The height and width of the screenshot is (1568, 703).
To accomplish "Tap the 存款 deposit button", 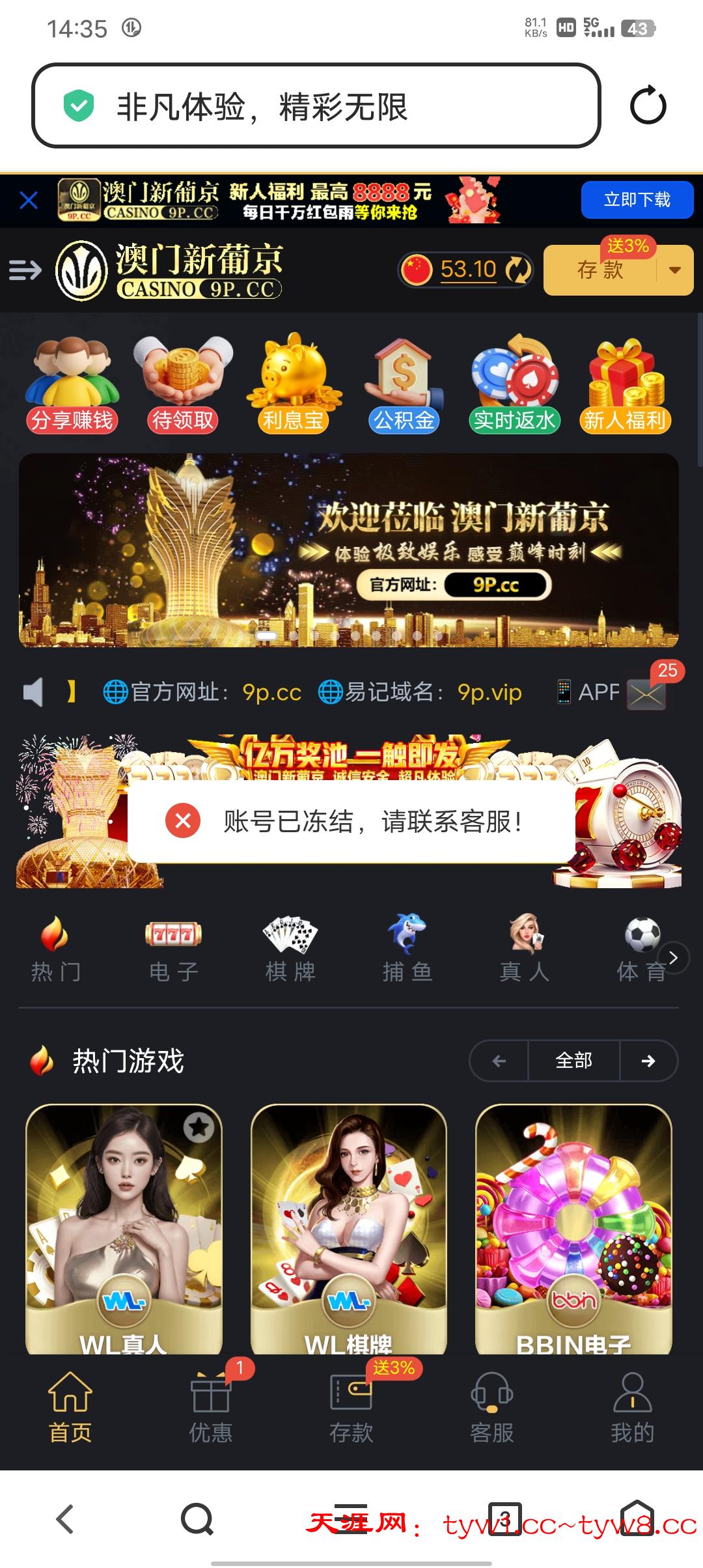I will pos(600,270).
